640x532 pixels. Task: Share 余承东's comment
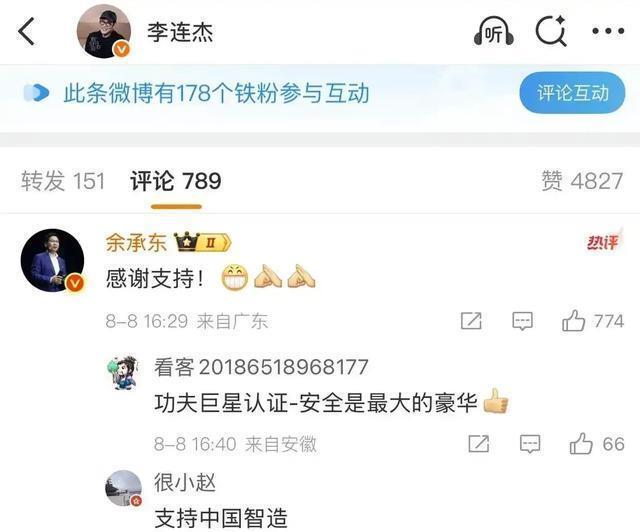tap(471, 321)
